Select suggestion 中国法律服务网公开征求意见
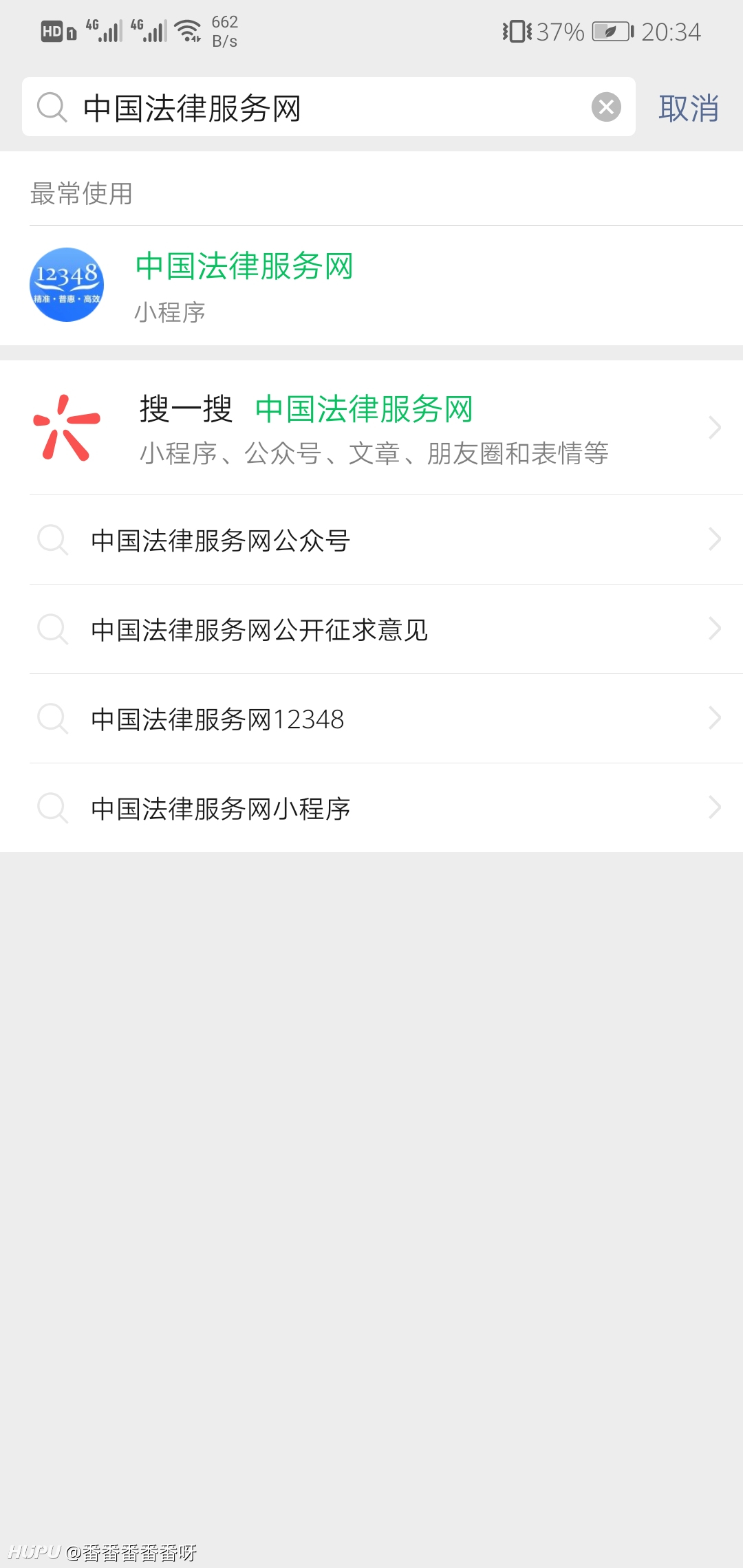 point(371,629)
